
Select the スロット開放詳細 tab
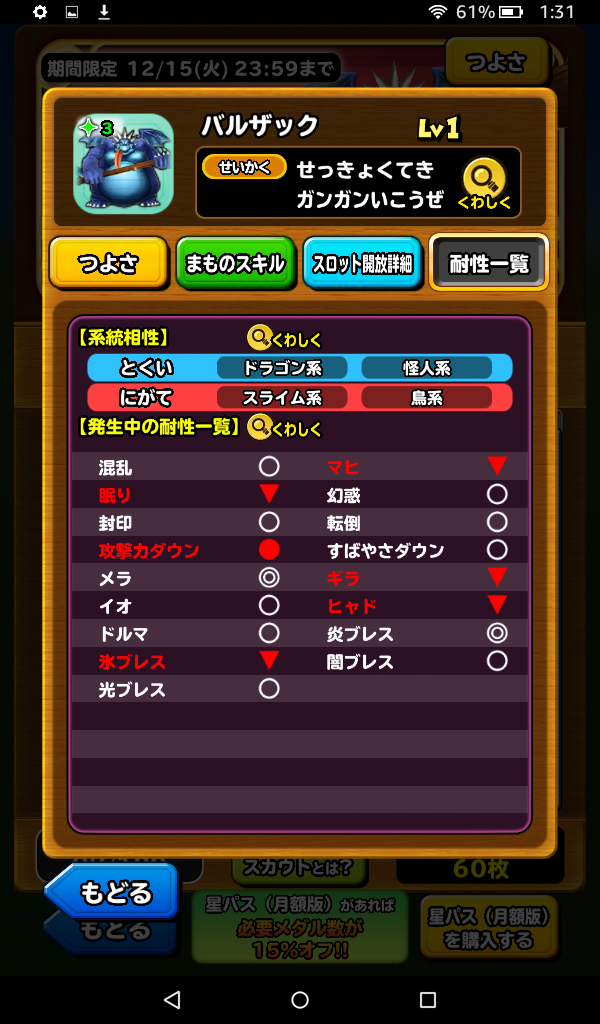click(x=362, y=264)
